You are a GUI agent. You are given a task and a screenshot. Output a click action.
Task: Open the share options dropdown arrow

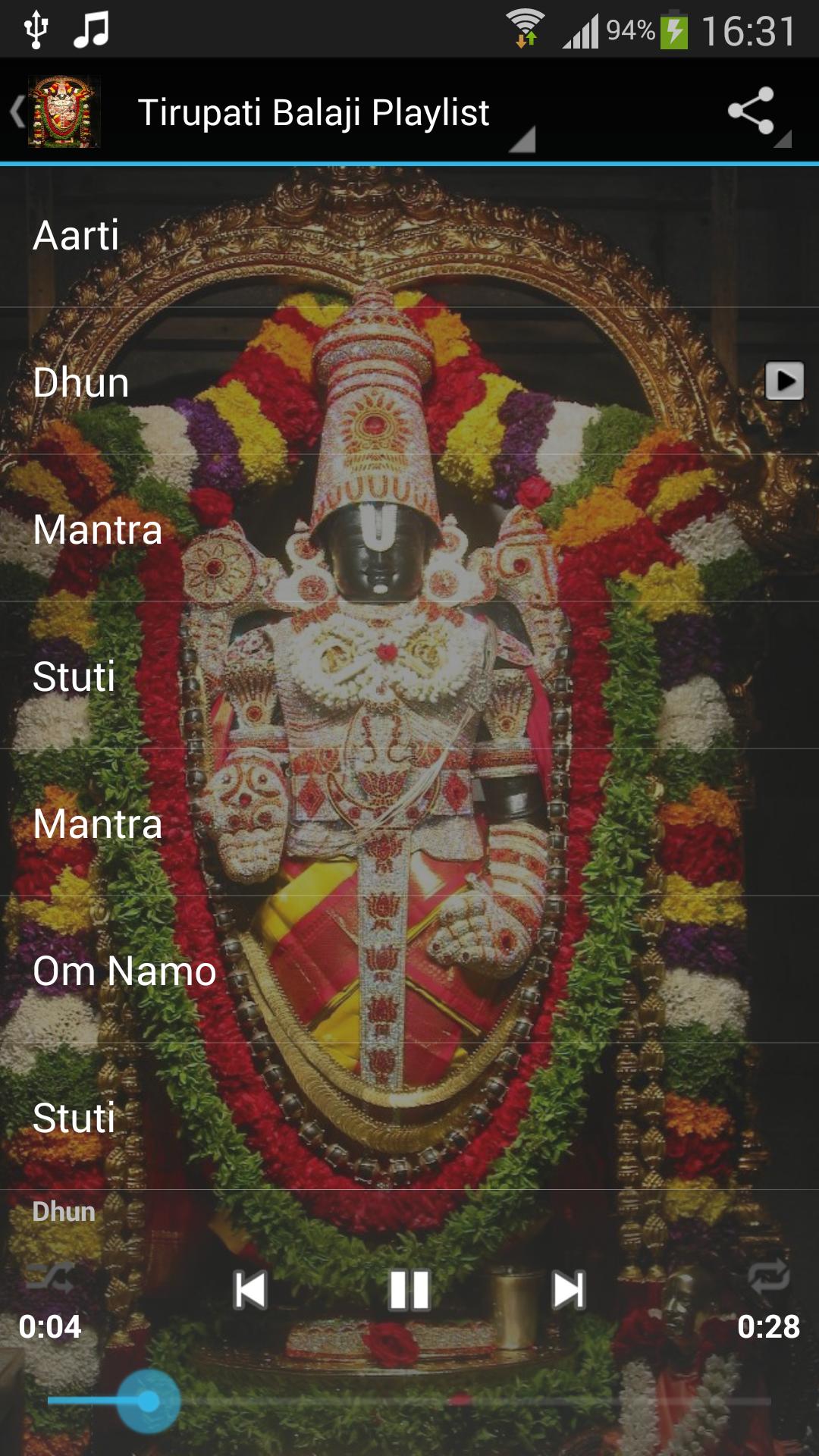click(783, 140)
